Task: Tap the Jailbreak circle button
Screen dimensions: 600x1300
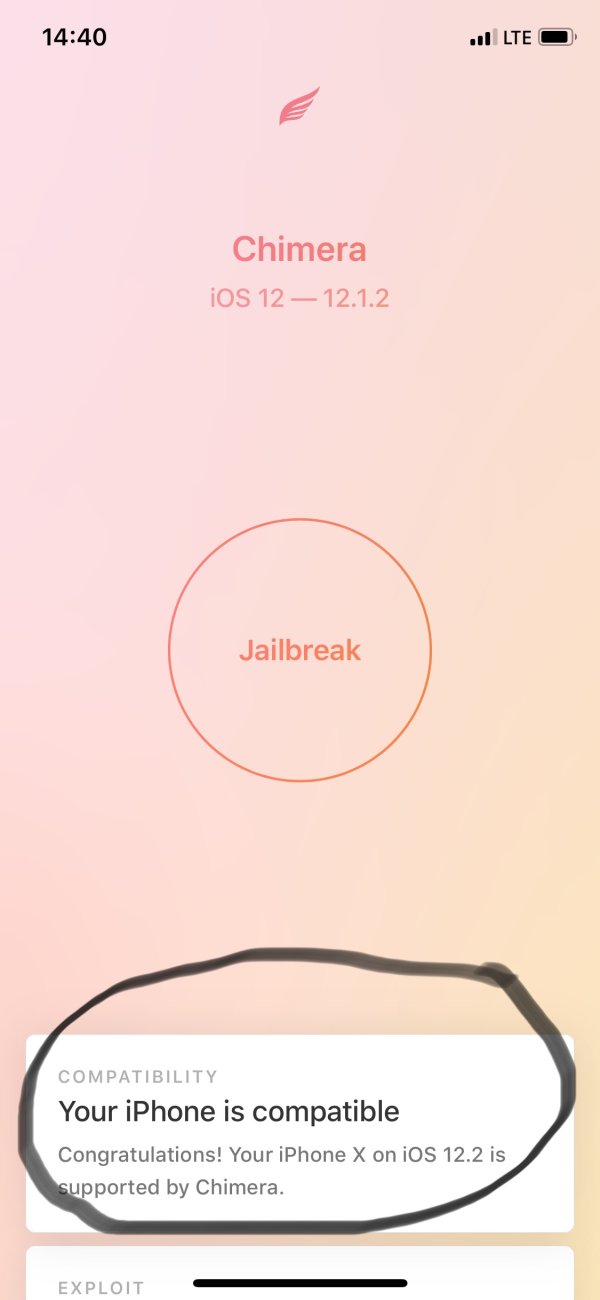Action: tap(300, 650)
